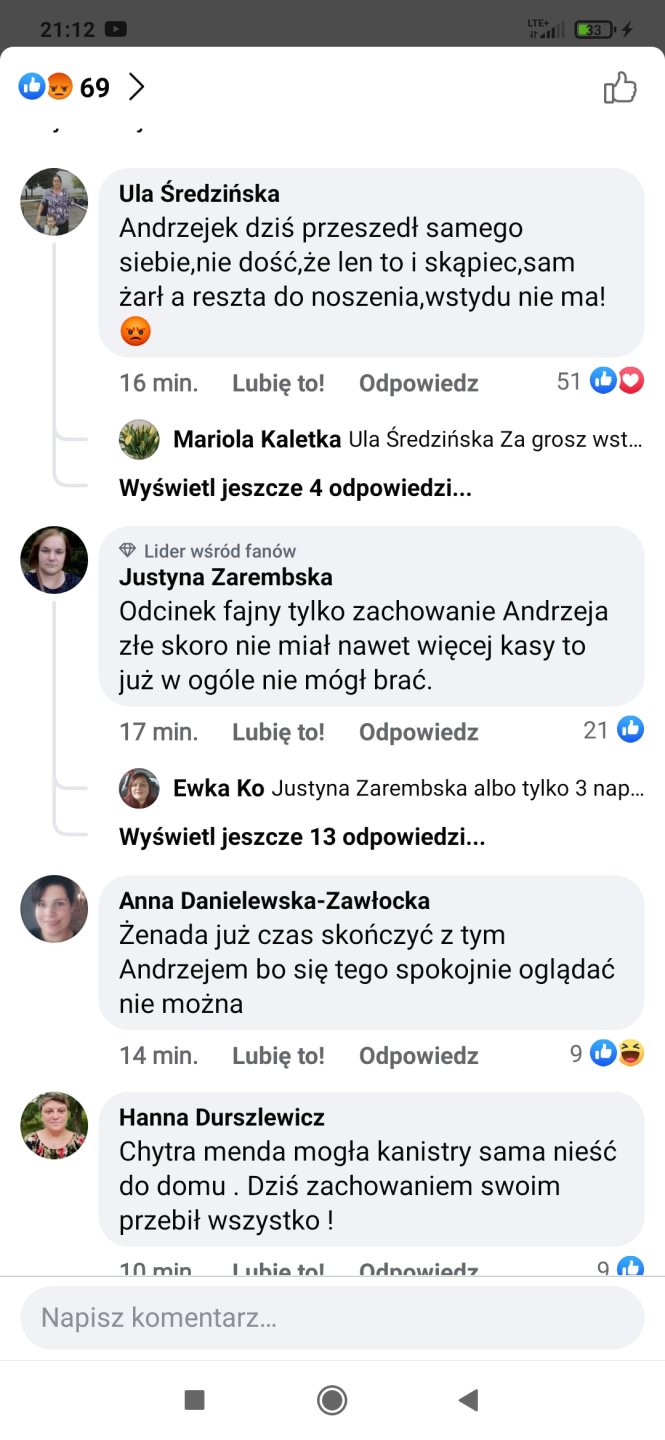The image size is (665, 1440).
Task: View Ula Średzińska's profile via her avatar
Action: tap(54, 201)
